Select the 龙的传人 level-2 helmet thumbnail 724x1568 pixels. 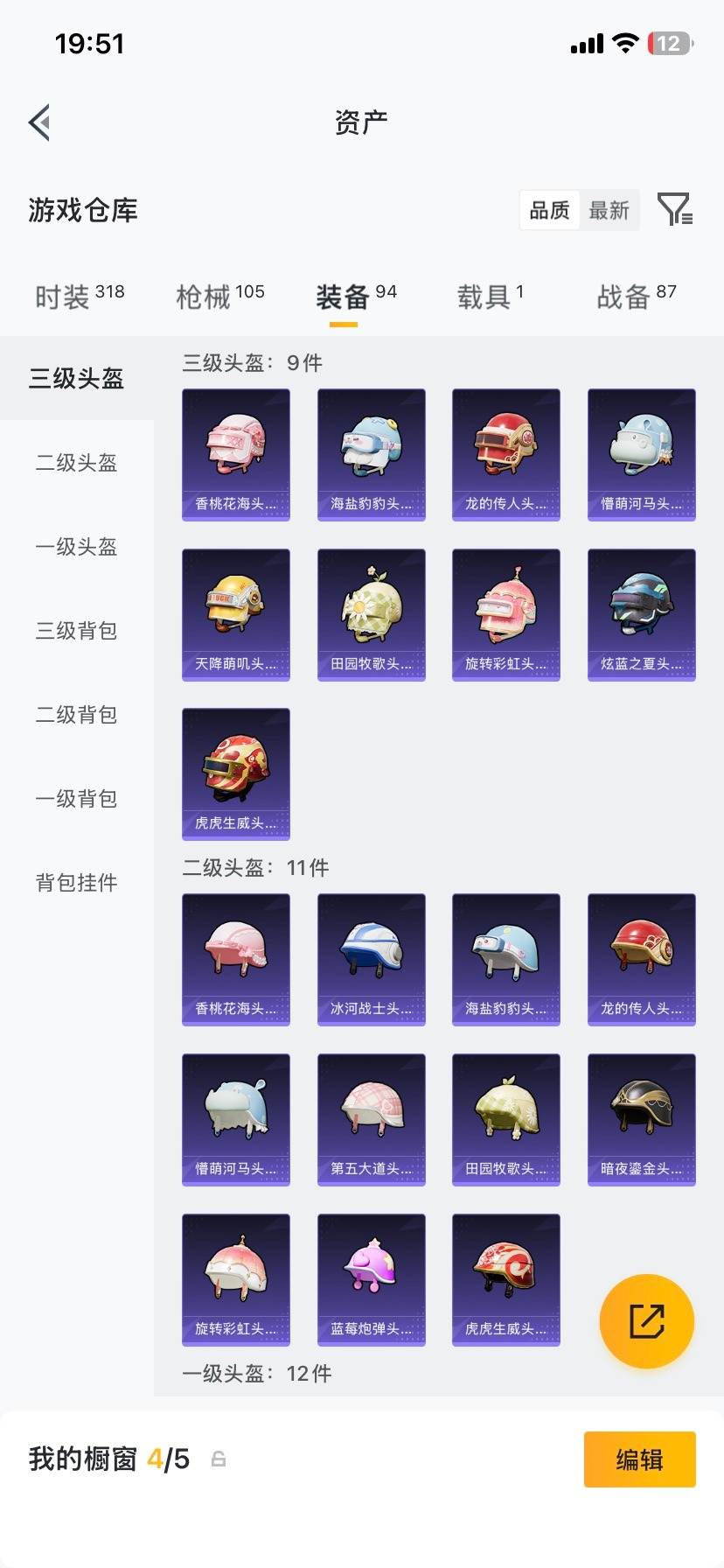pos(641,959)
